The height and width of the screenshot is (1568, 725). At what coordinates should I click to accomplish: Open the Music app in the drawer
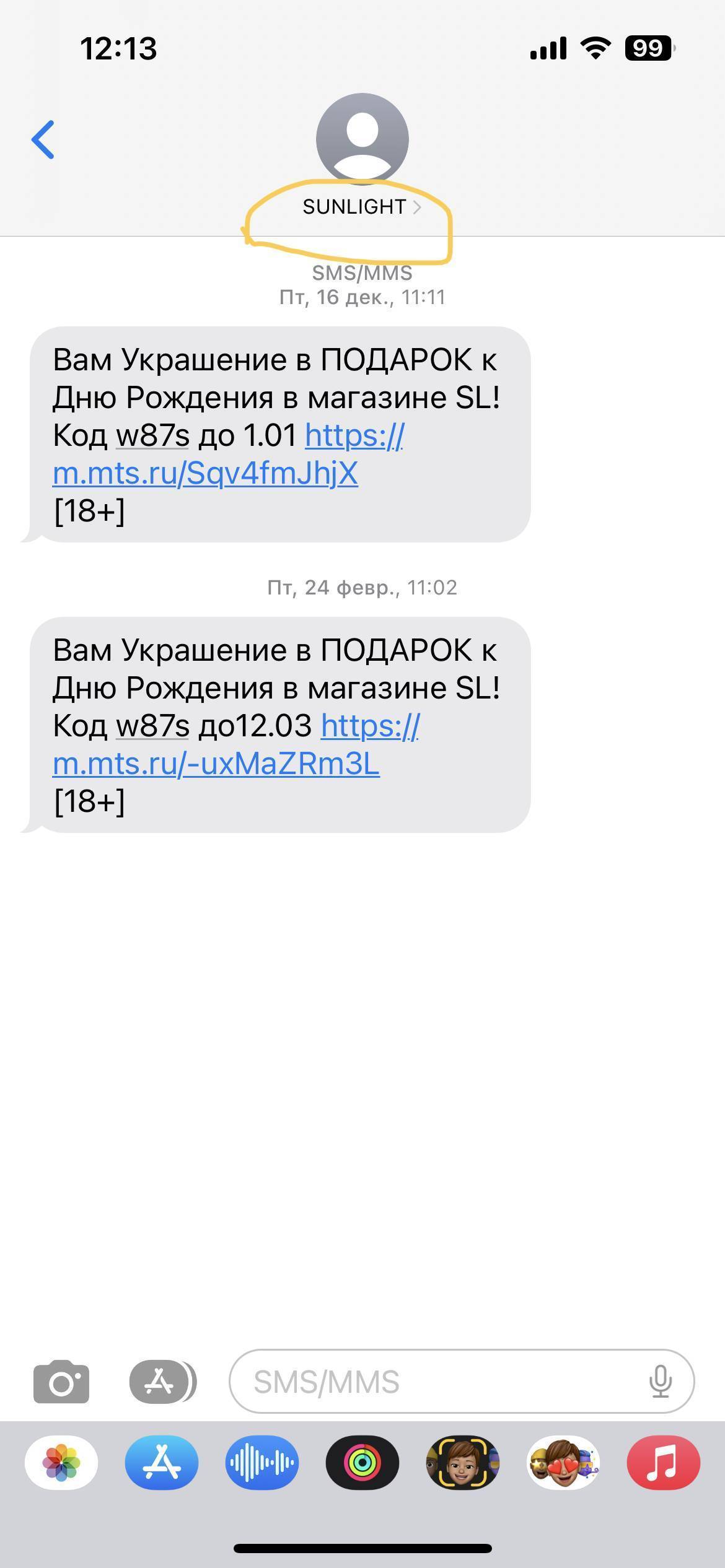tap(664, 1462)
